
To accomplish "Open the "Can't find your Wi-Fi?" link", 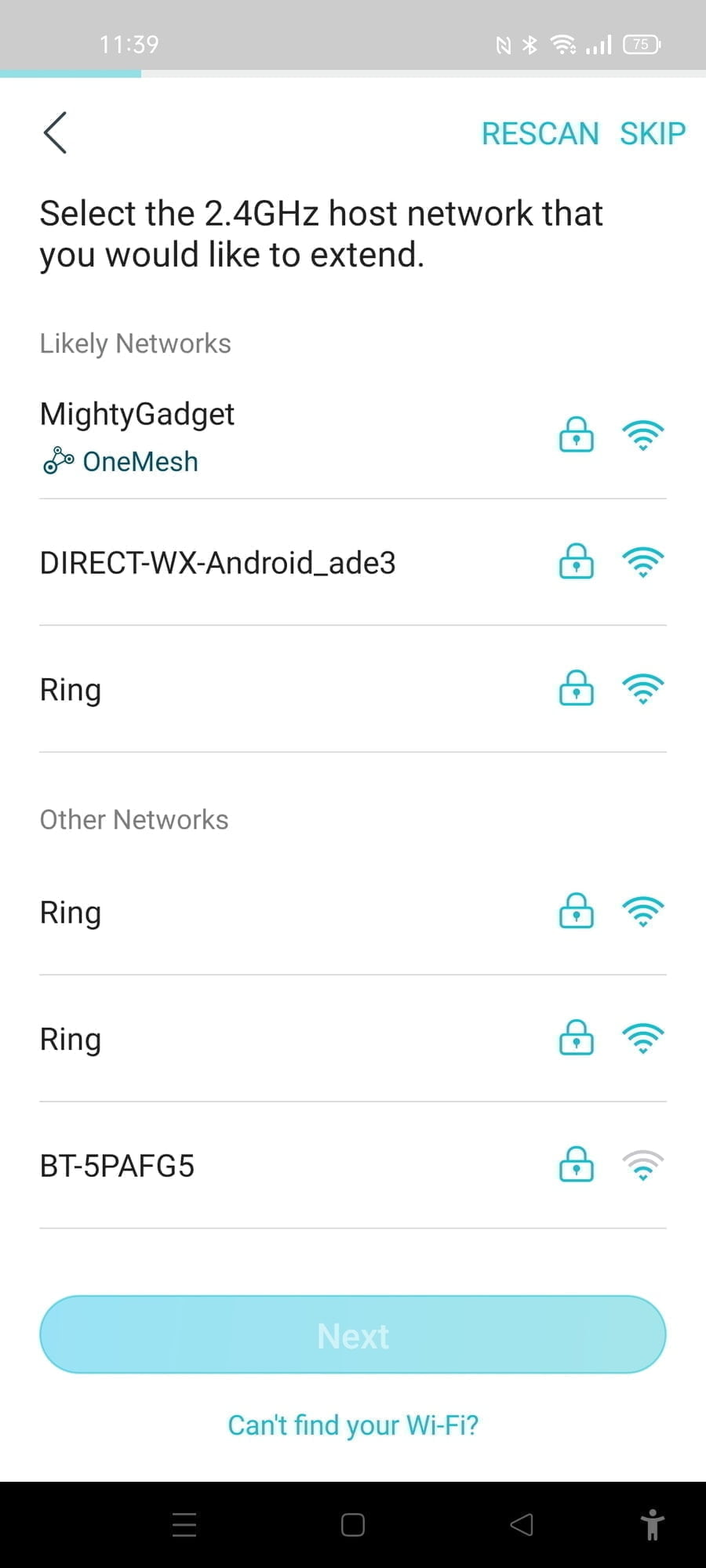I will pos(353,1425).
